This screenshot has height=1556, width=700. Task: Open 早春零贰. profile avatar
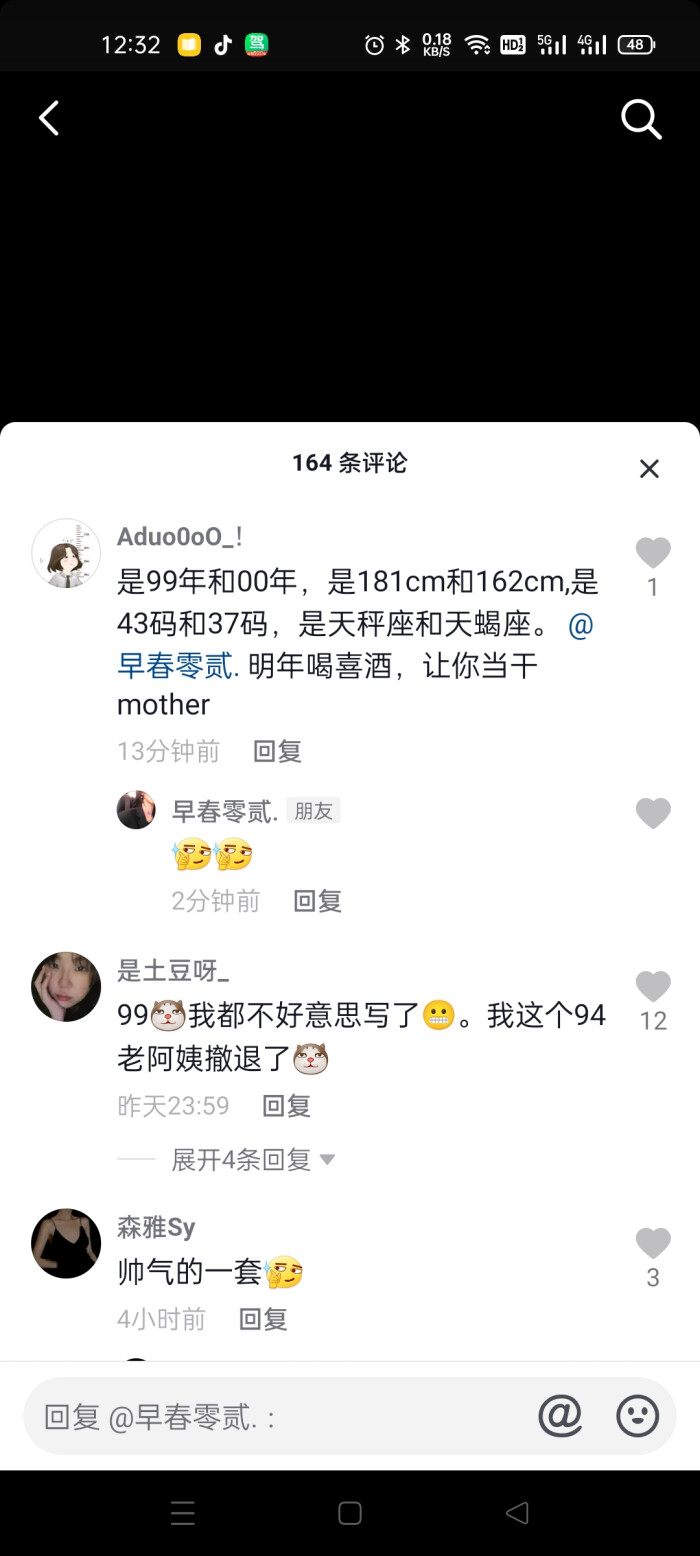(x=136, y=810)
